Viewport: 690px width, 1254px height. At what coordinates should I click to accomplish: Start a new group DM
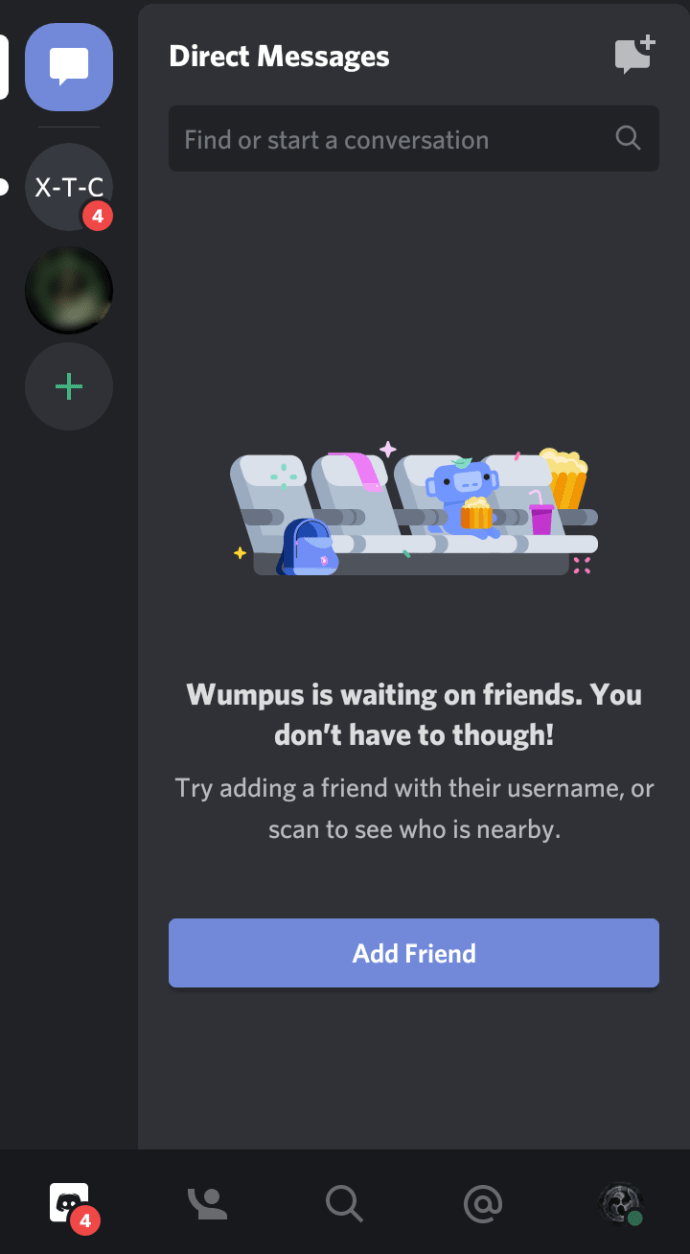click(634, 55)
